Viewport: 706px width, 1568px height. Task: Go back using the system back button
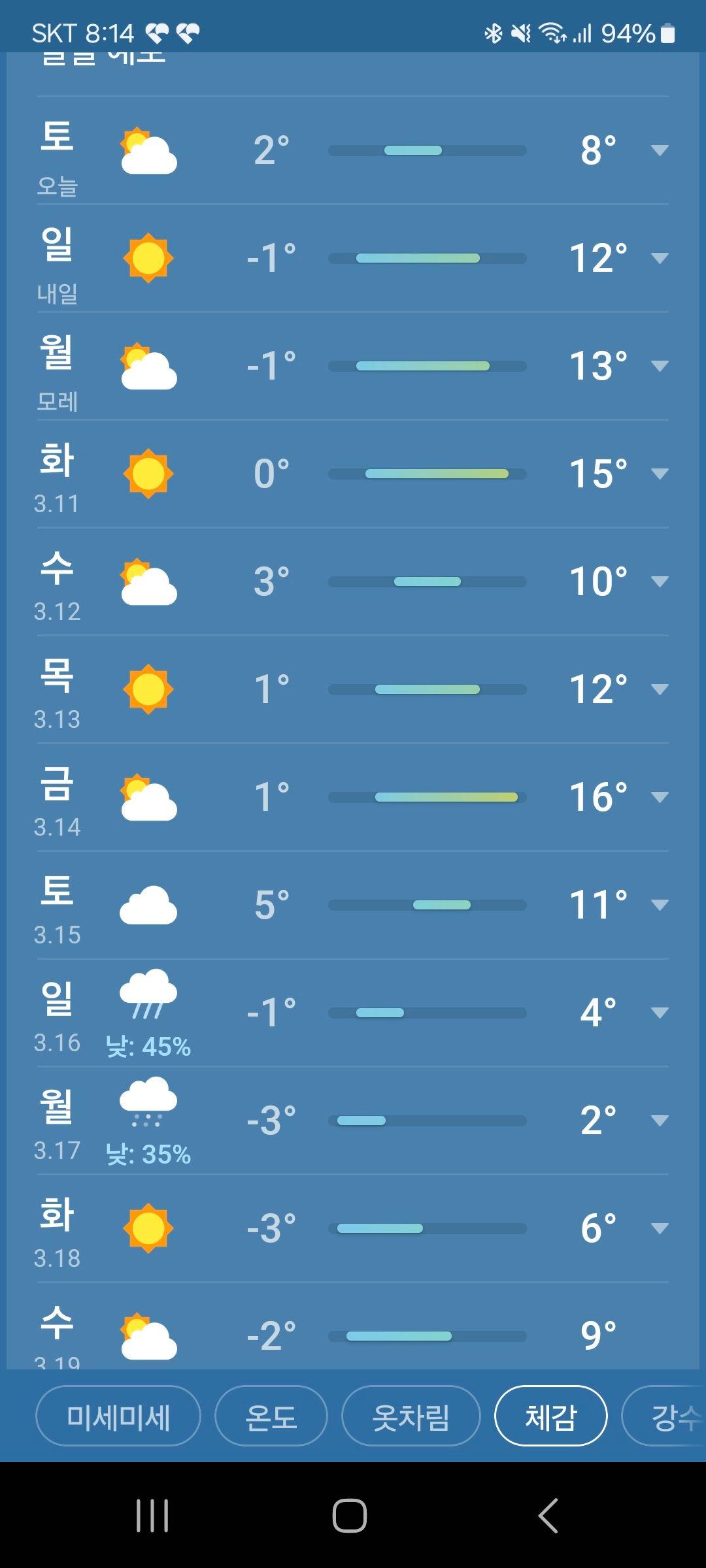click(548, 1515)
